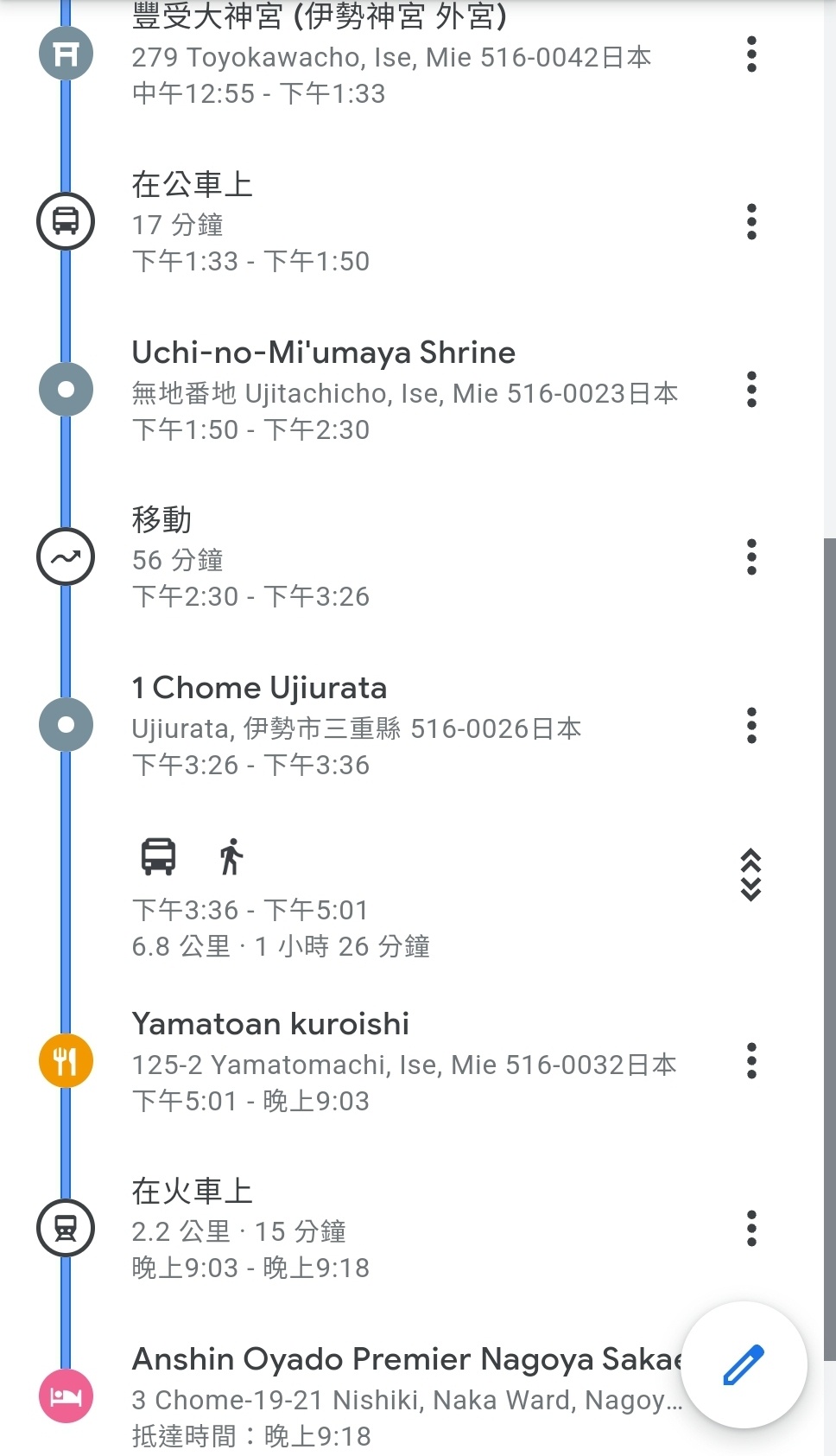Viewport: 836px width, 1456px height.
Task: Open options for Yamatoan kuroishi
Action: coord(751,1060)
